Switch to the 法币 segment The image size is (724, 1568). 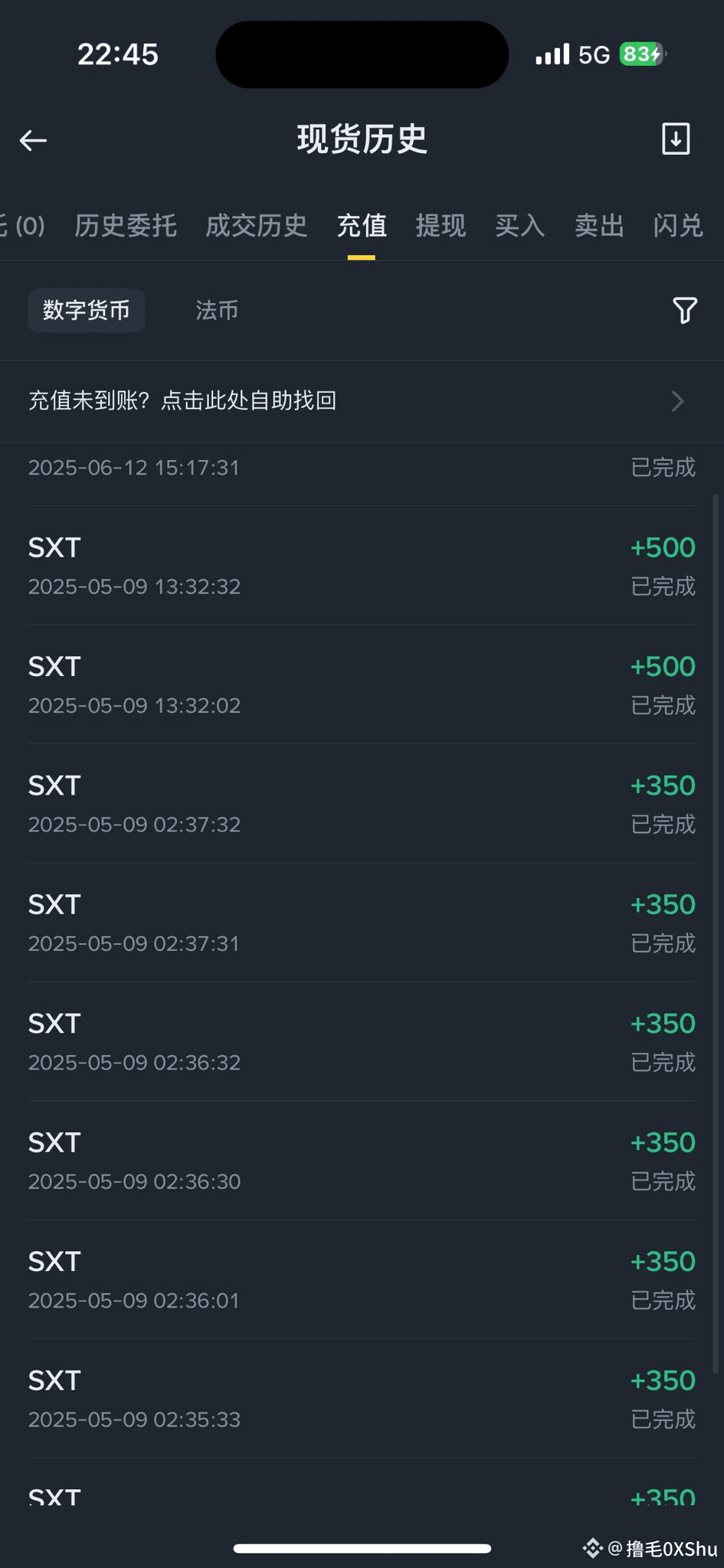(x=217, y=310)
